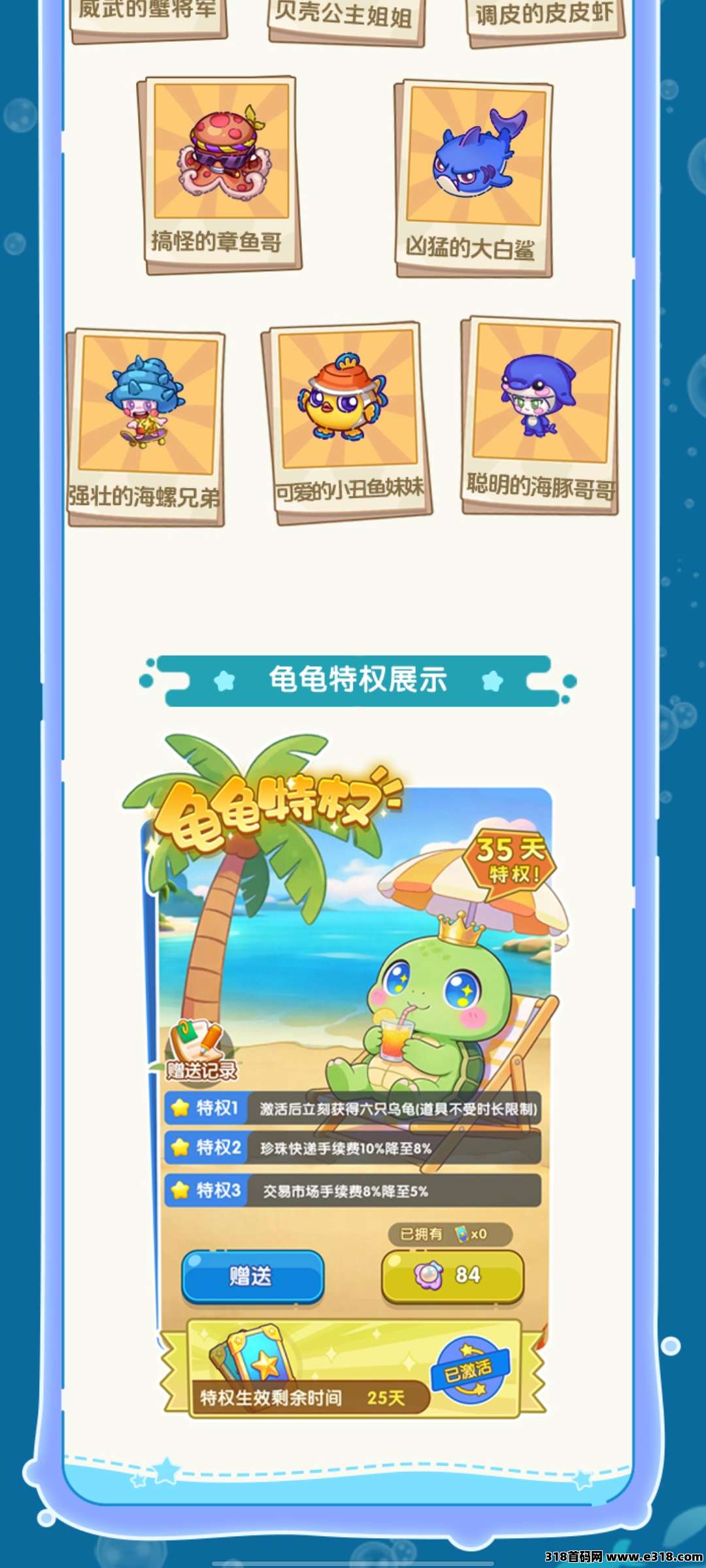
Task: View the 可爱的小丑鱼妹妹 card
Action: [x=346, y=423]
